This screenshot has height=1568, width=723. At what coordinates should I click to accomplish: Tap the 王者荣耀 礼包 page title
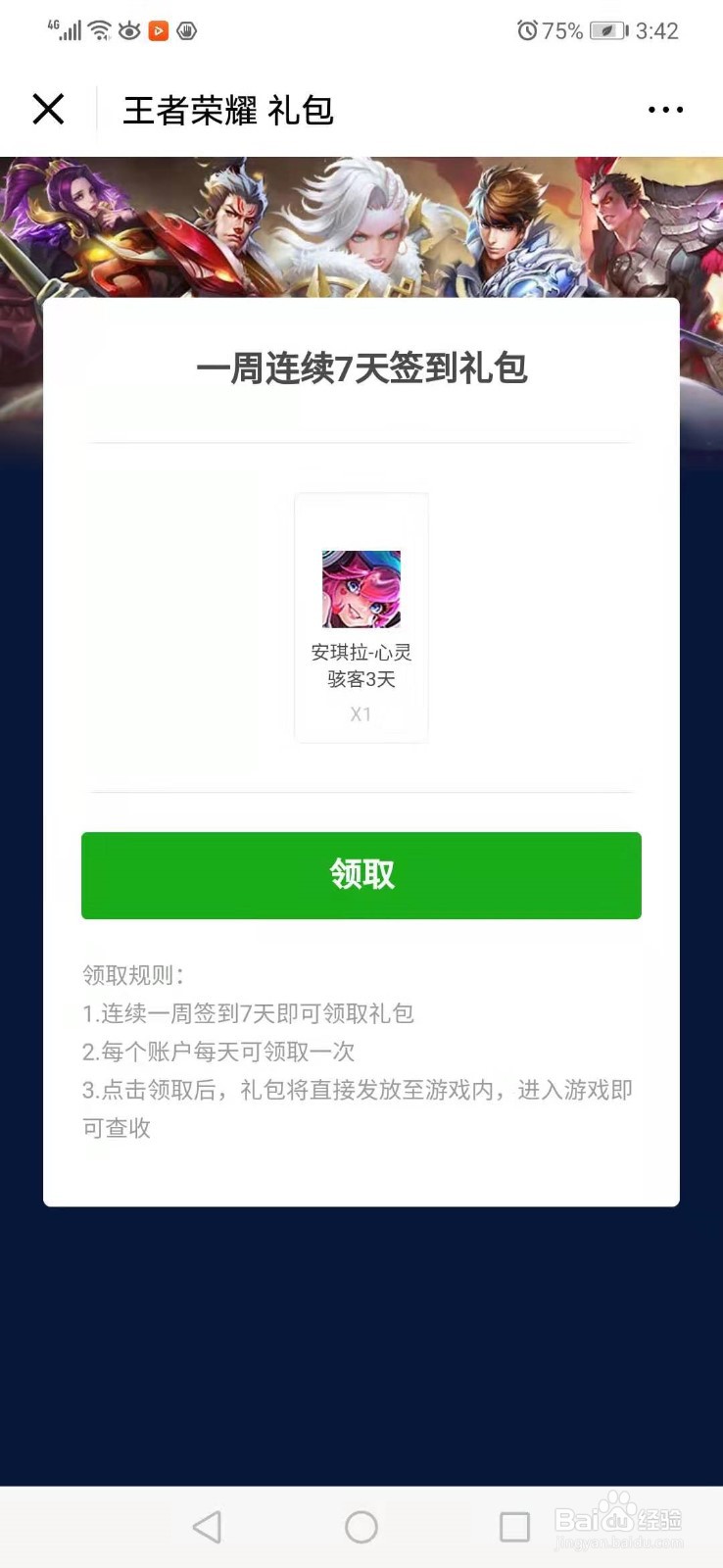[227, 111]
